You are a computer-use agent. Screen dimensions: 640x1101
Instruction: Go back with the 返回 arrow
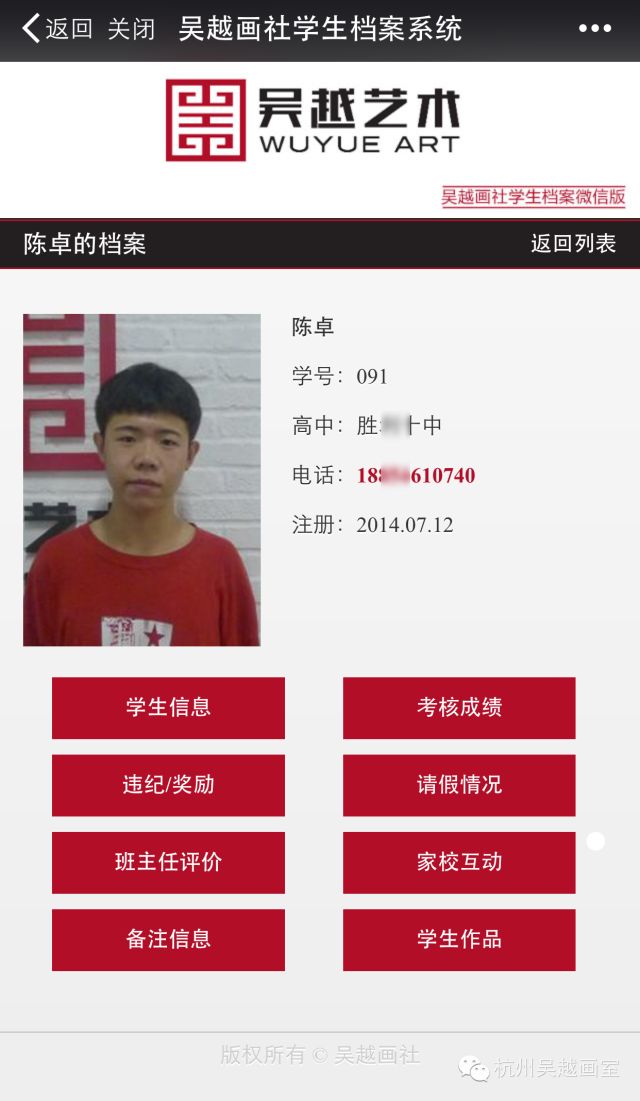point(56,29)
